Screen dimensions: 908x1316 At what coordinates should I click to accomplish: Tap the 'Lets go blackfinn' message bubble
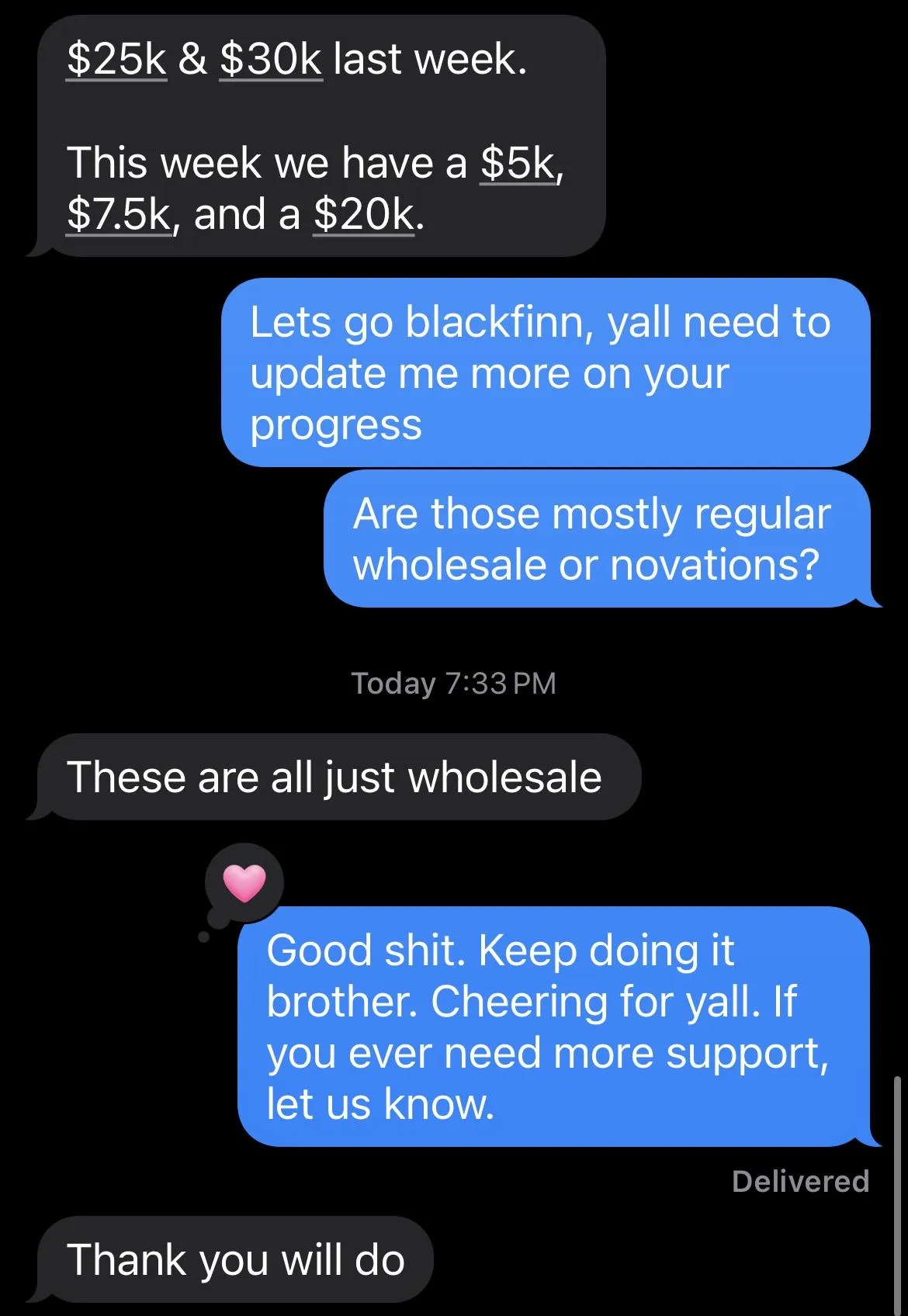(543, 373)
